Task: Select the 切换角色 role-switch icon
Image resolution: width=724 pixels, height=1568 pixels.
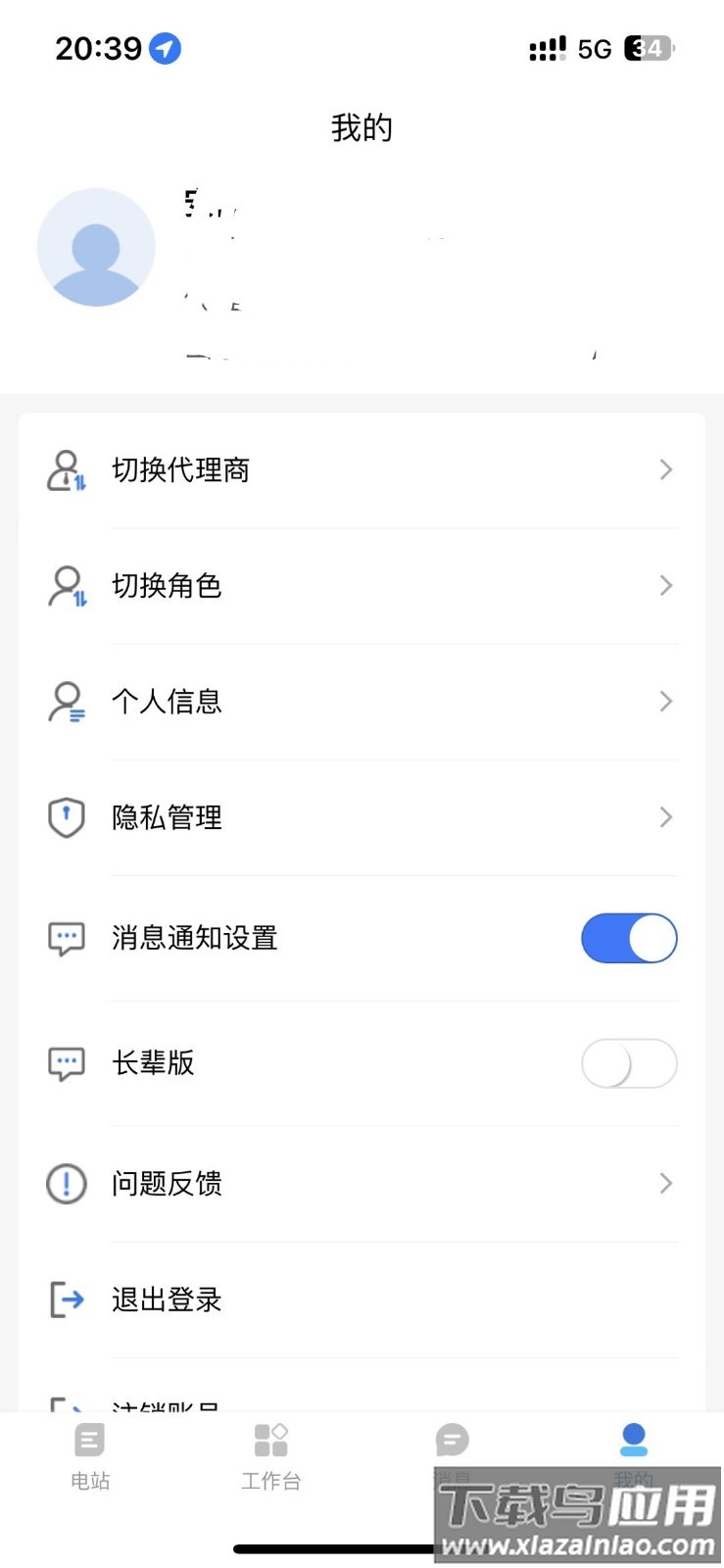Action: (66, 586)
